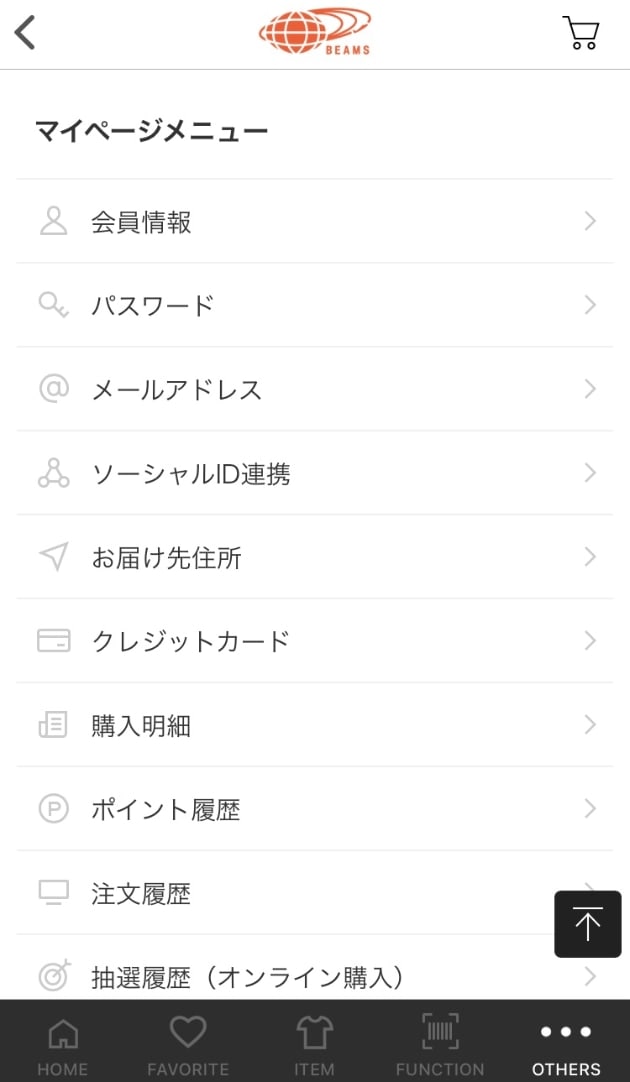
Task: Switch to the HOME tab
Action: [63, 1043]
